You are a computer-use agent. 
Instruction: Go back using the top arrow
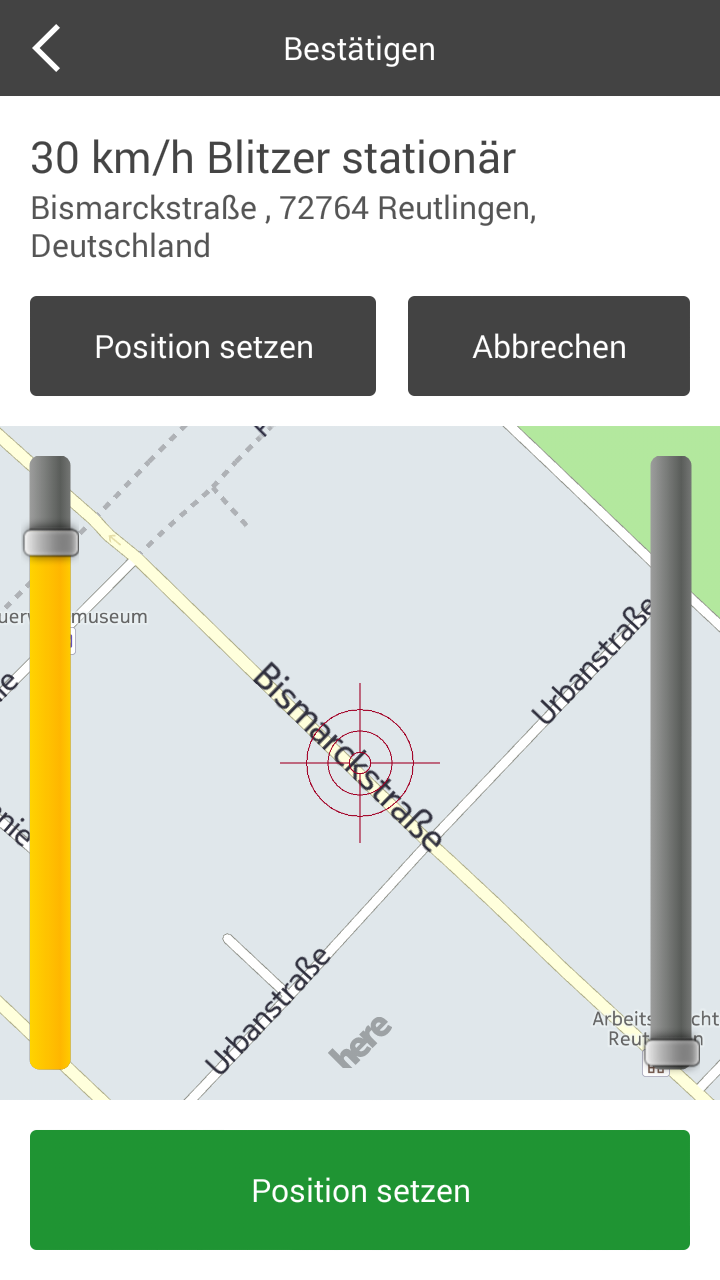46,48
